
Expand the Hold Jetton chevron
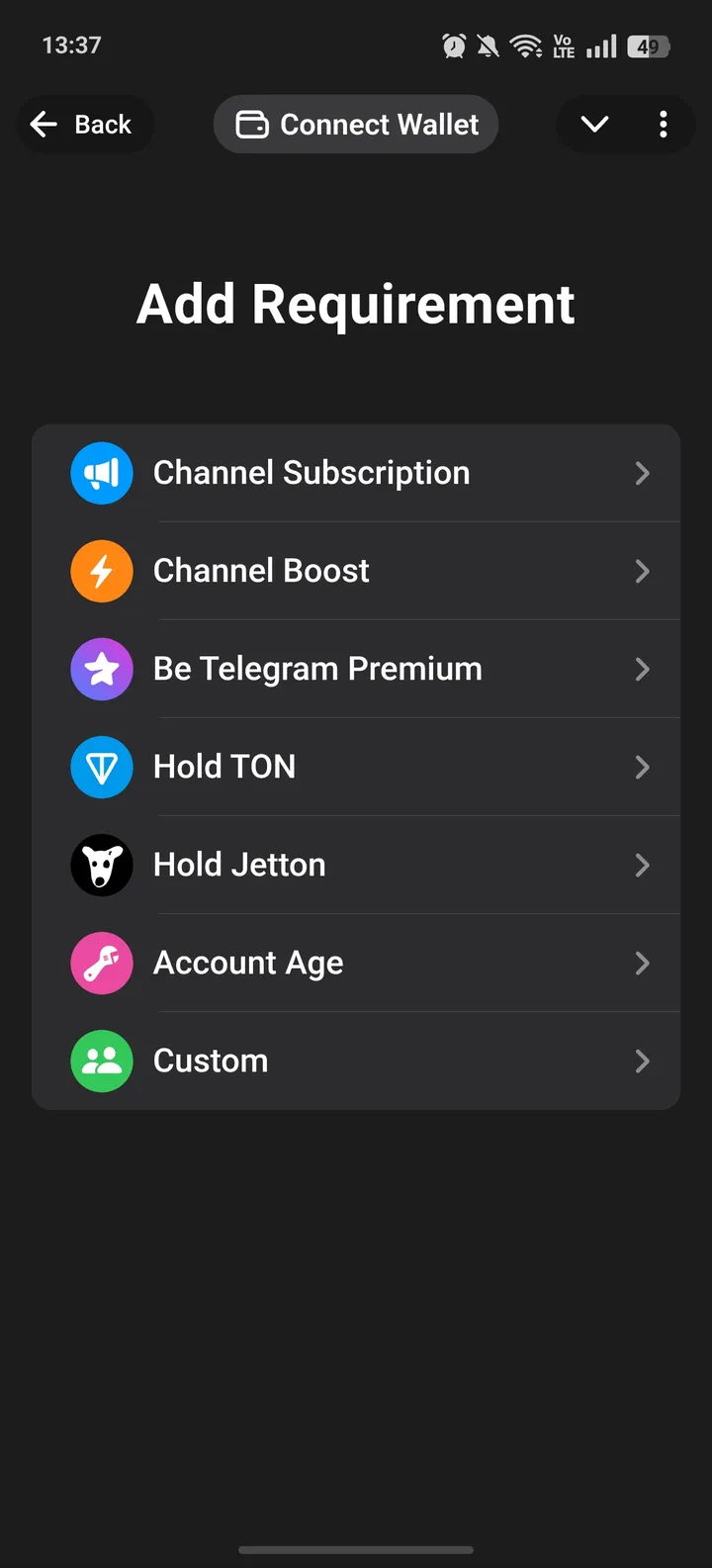pos(643,865)
